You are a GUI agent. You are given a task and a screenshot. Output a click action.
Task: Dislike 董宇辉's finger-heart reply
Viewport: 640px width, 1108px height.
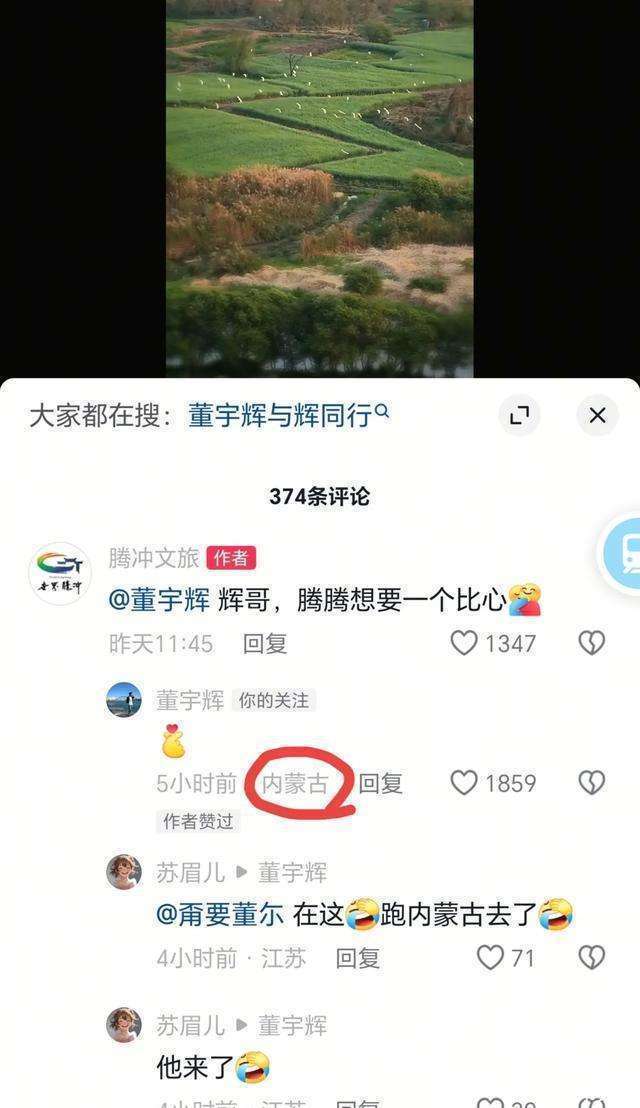pyautogui.click(x=592, y=783)
